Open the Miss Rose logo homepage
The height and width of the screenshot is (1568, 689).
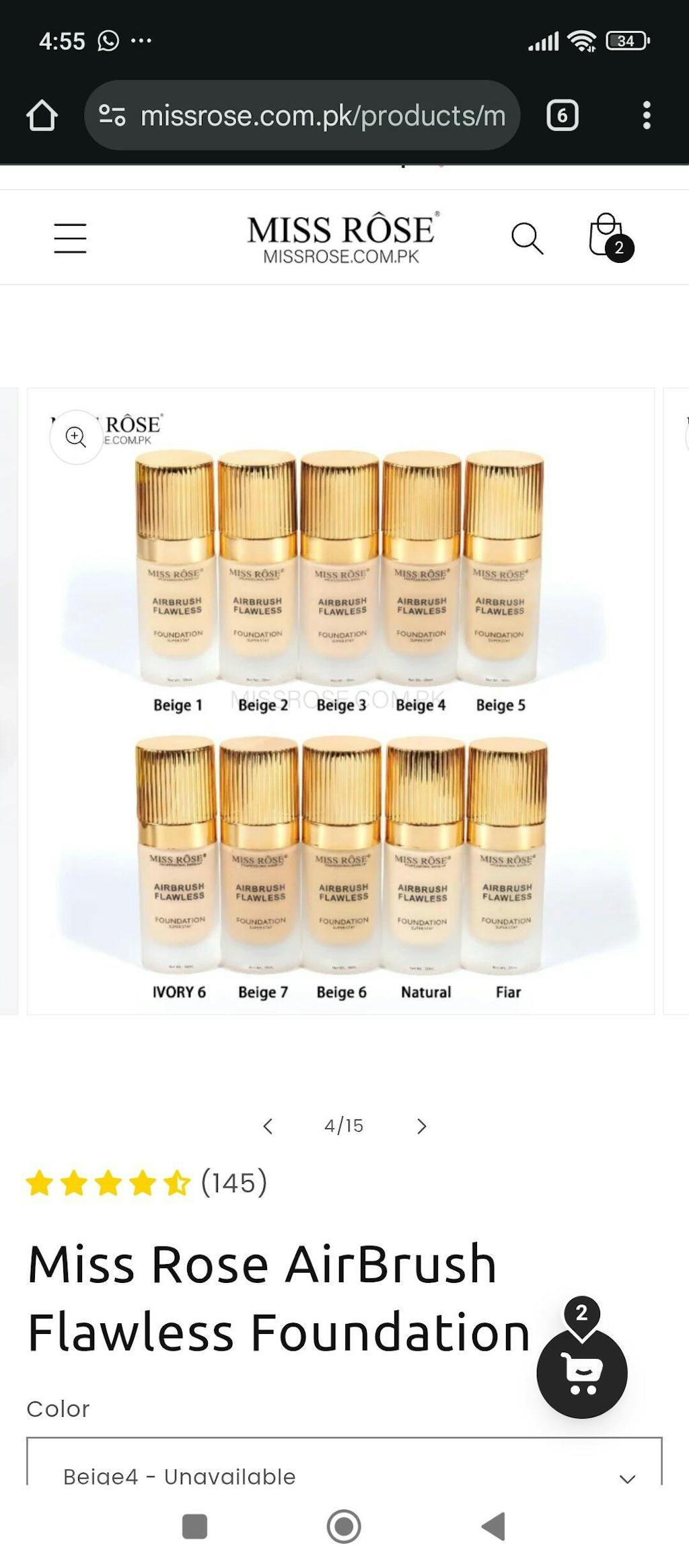coord(341,238)
